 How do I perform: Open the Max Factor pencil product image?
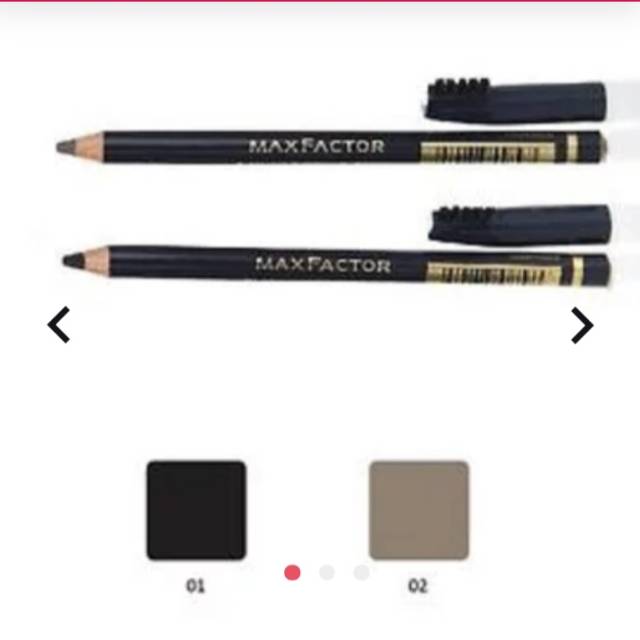pos(330,200)
